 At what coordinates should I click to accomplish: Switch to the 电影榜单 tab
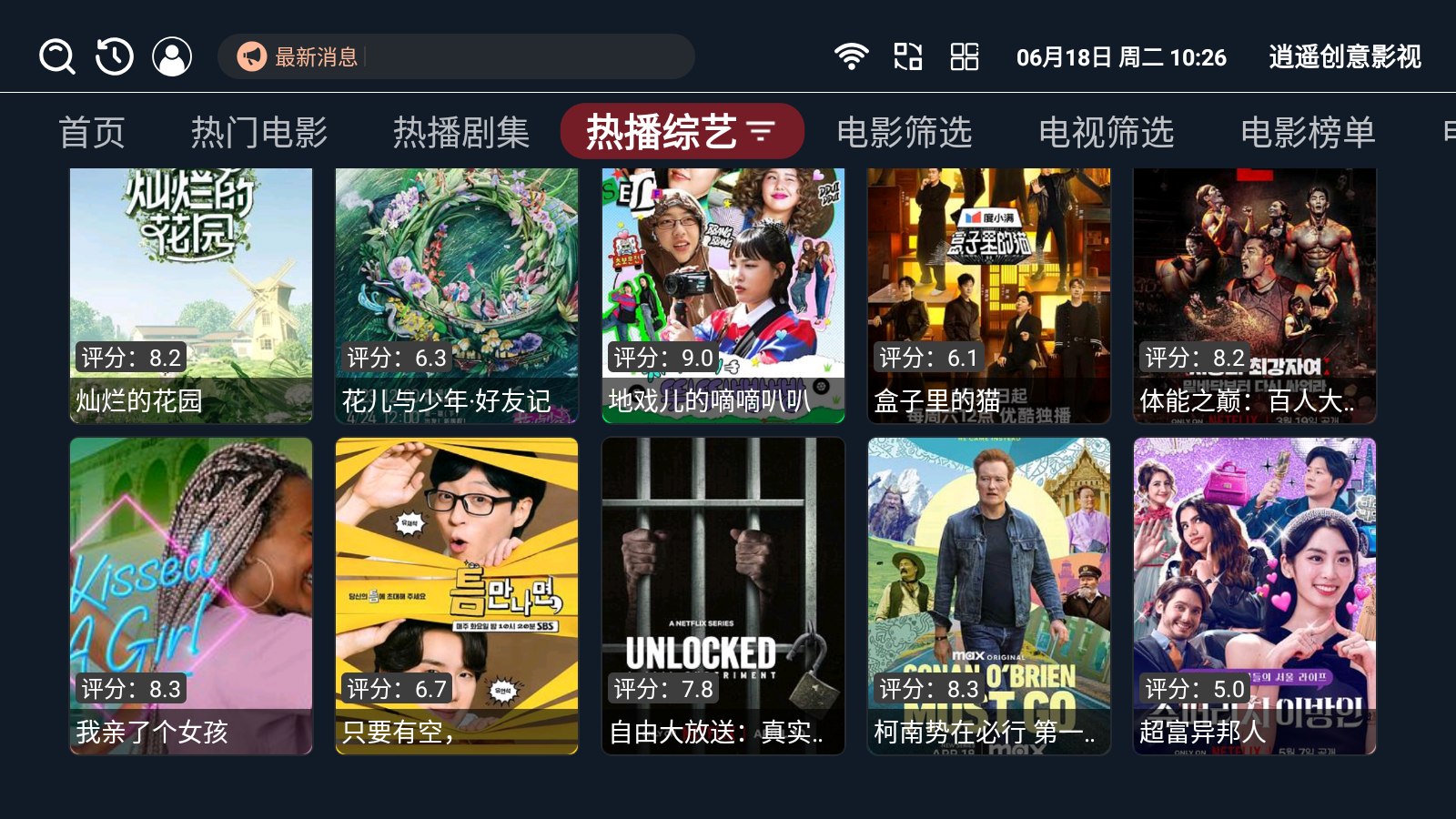(x=1308, y=133)
